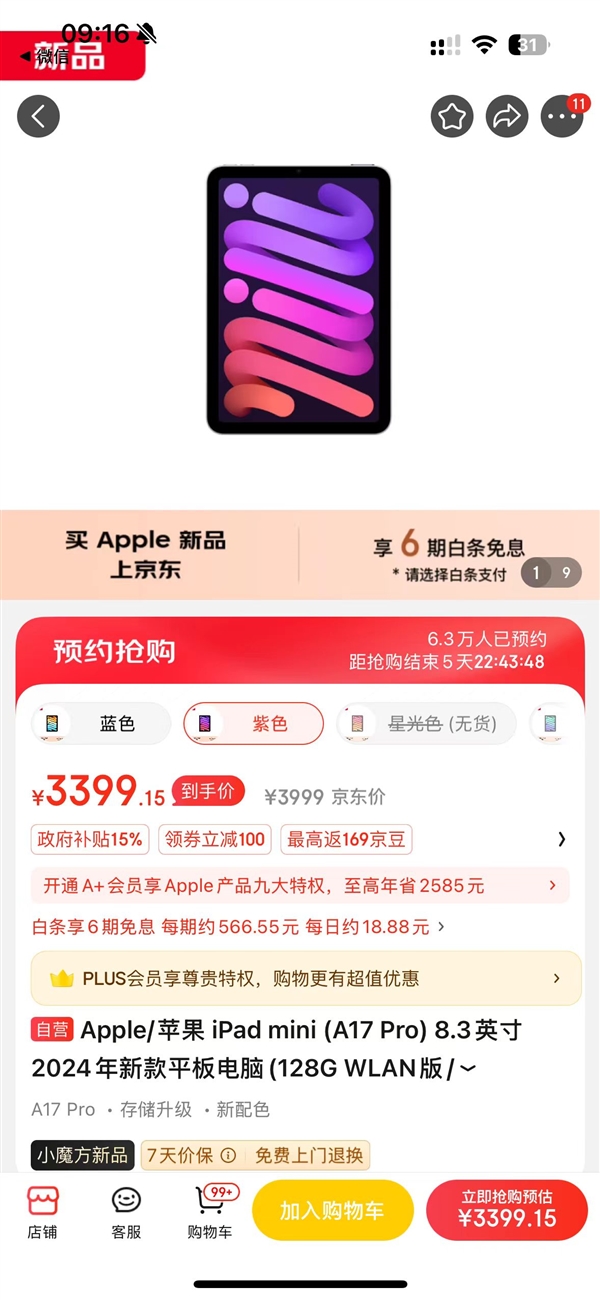
Task: Open the three-dot more menu
Action: [x=561, y=117]
